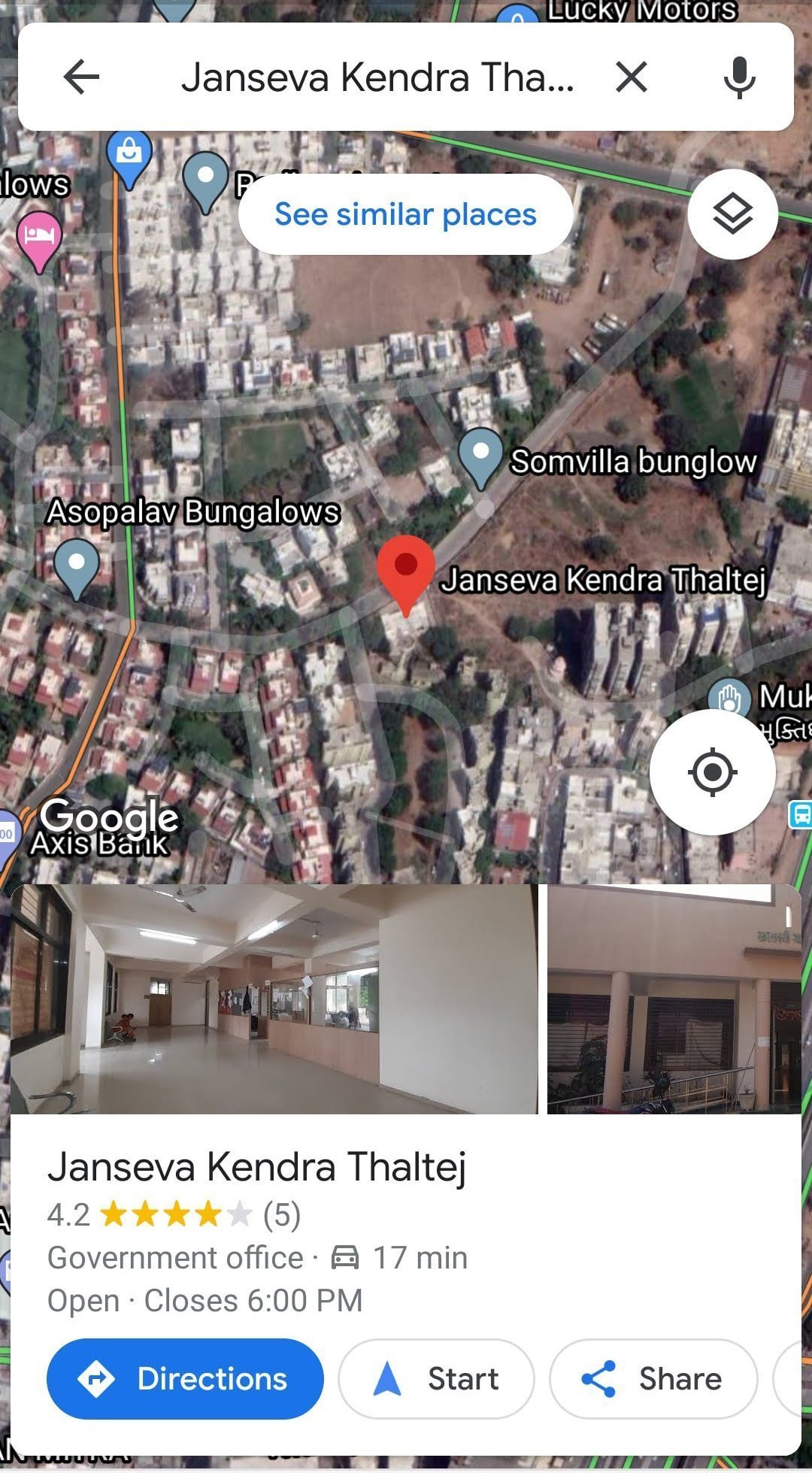The height and width of the screenshot is (1473, 812).
Task: Clear the Janseva Kendra search text
Action: click(x=631, y=77)
